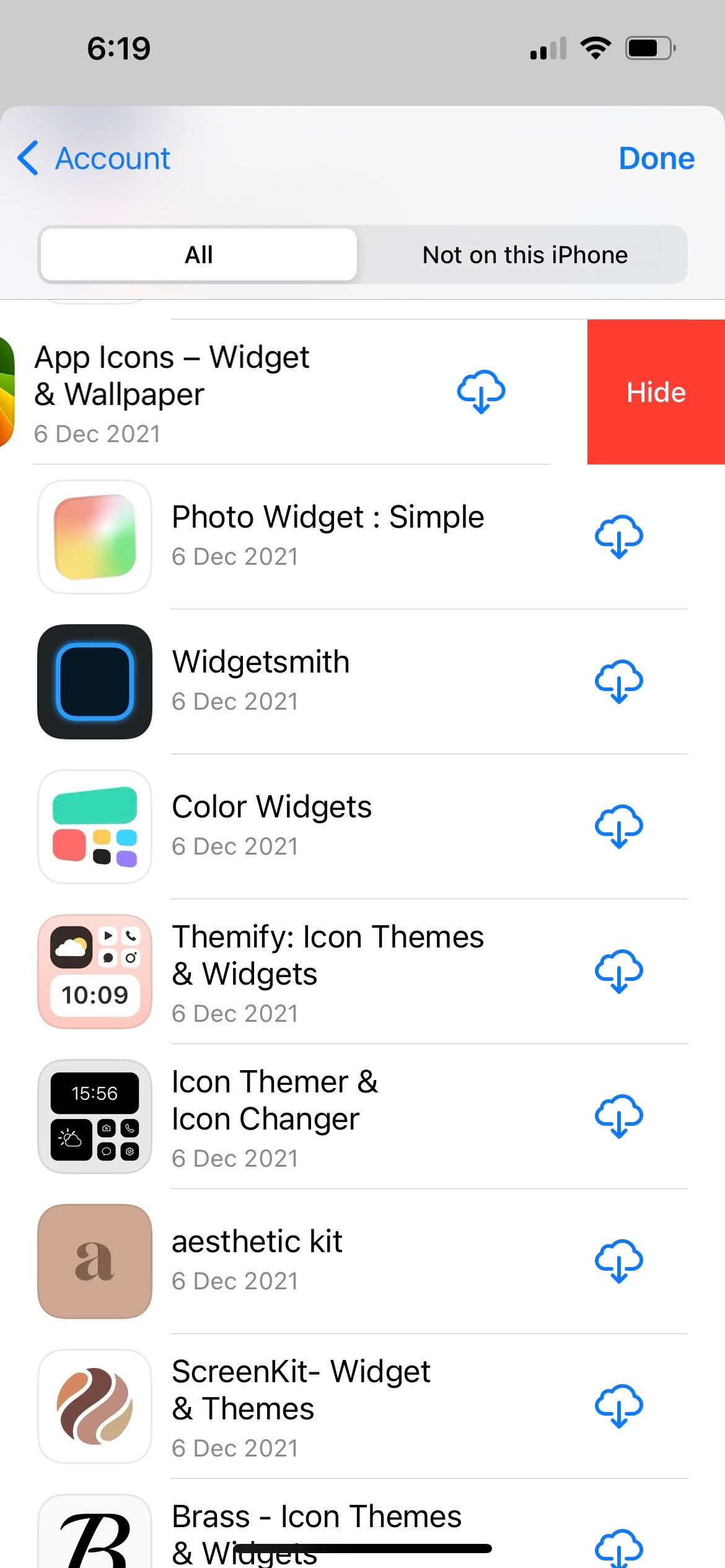Image resolution: width=725 pixels, height=1568 pixels.
Task: Select the All segment
Action: (x=199, y=255)
